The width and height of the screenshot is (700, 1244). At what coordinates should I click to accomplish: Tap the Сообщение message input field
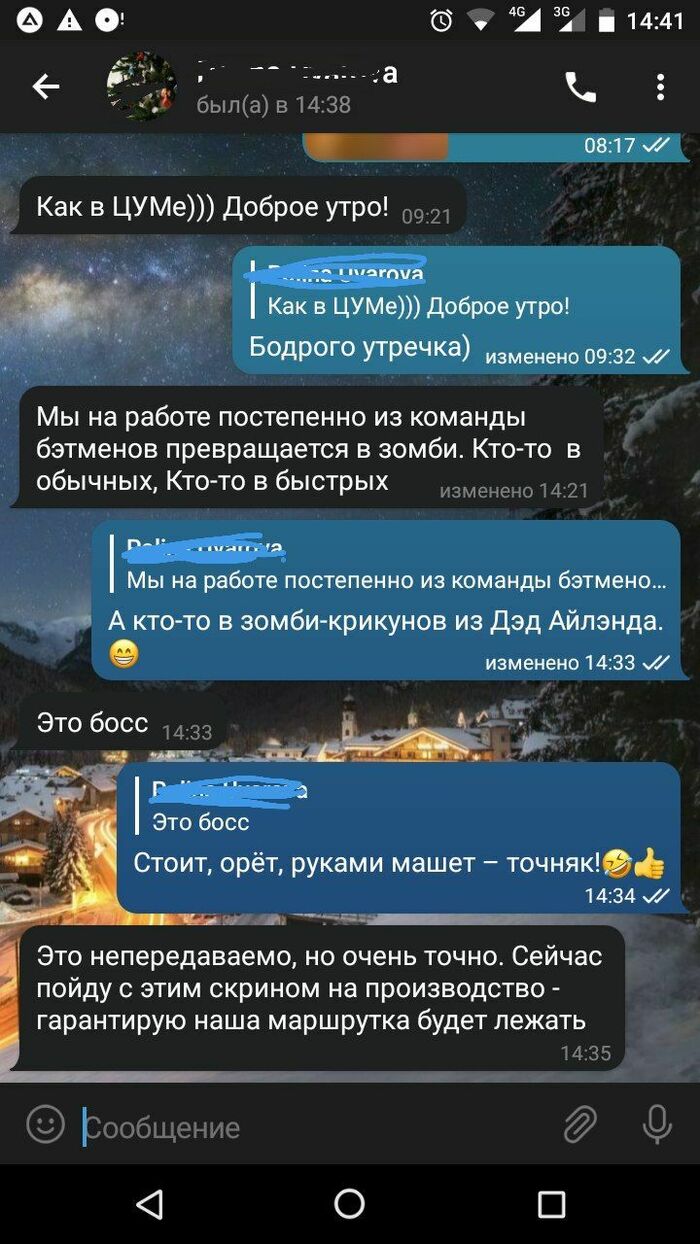[300, 1128]
